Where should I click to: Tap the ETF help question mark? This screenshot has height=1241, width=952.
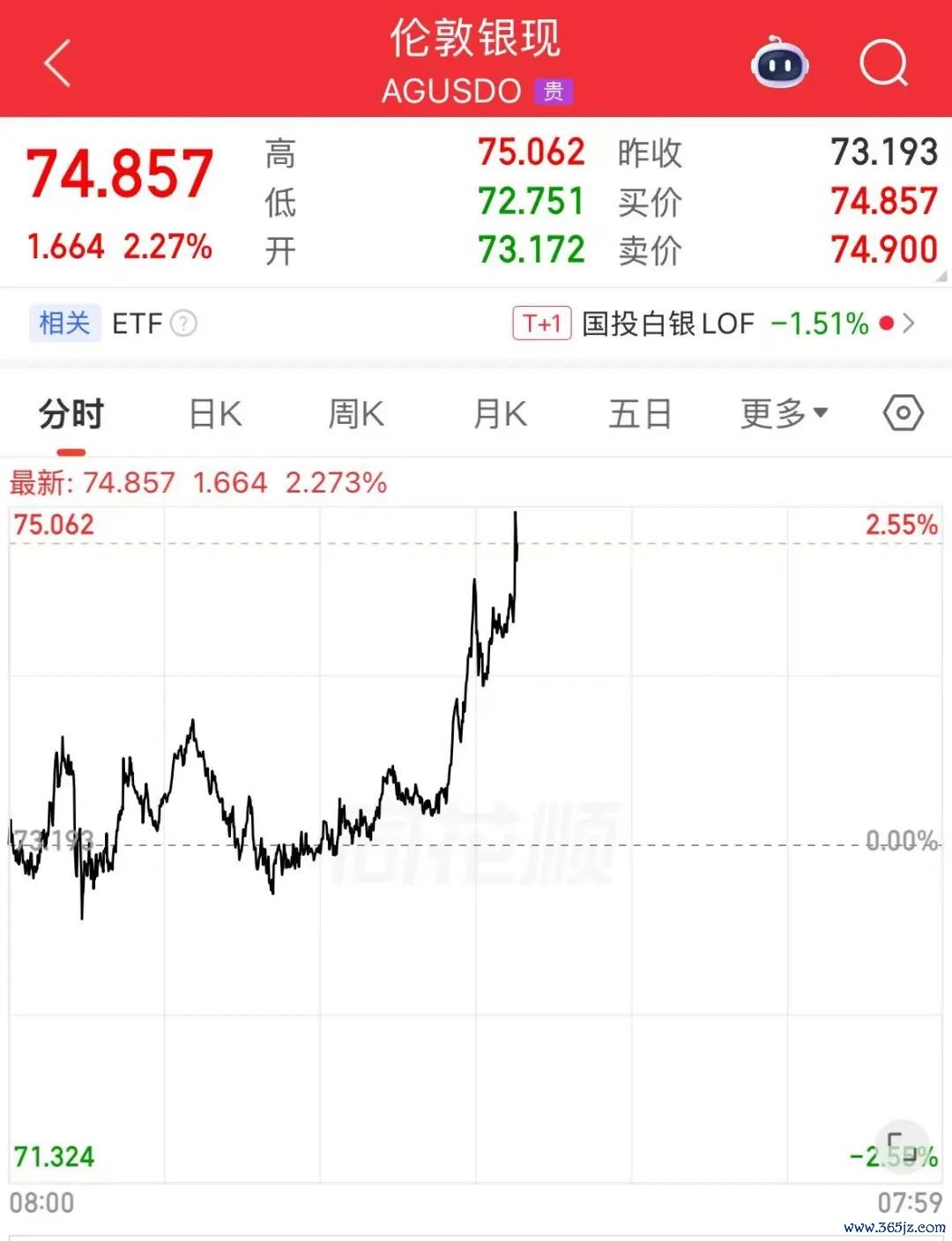[x=183, y=323]
